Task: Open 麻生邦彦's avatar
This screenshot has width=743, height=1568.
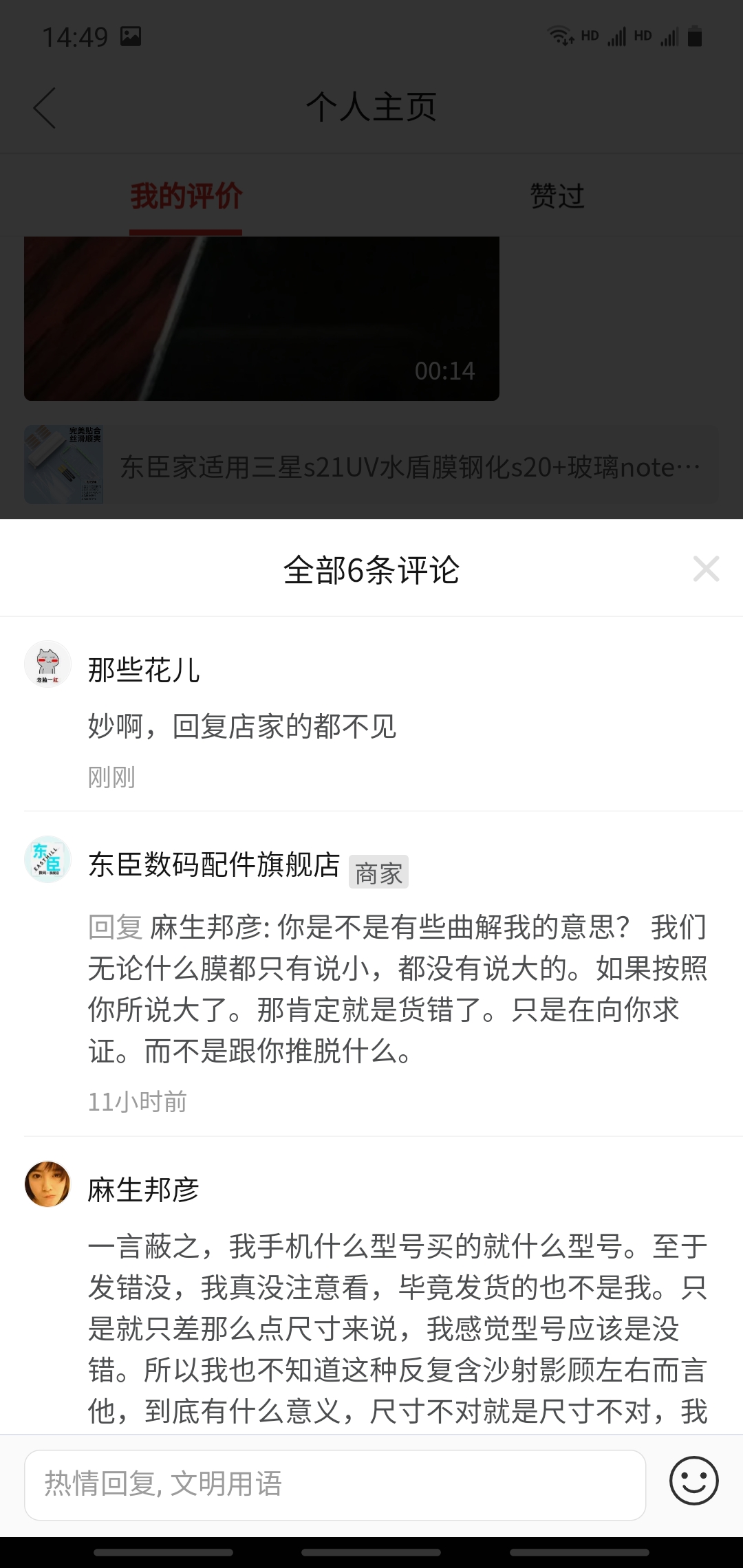Action: pyautogui.click(x=47, y=1184)
